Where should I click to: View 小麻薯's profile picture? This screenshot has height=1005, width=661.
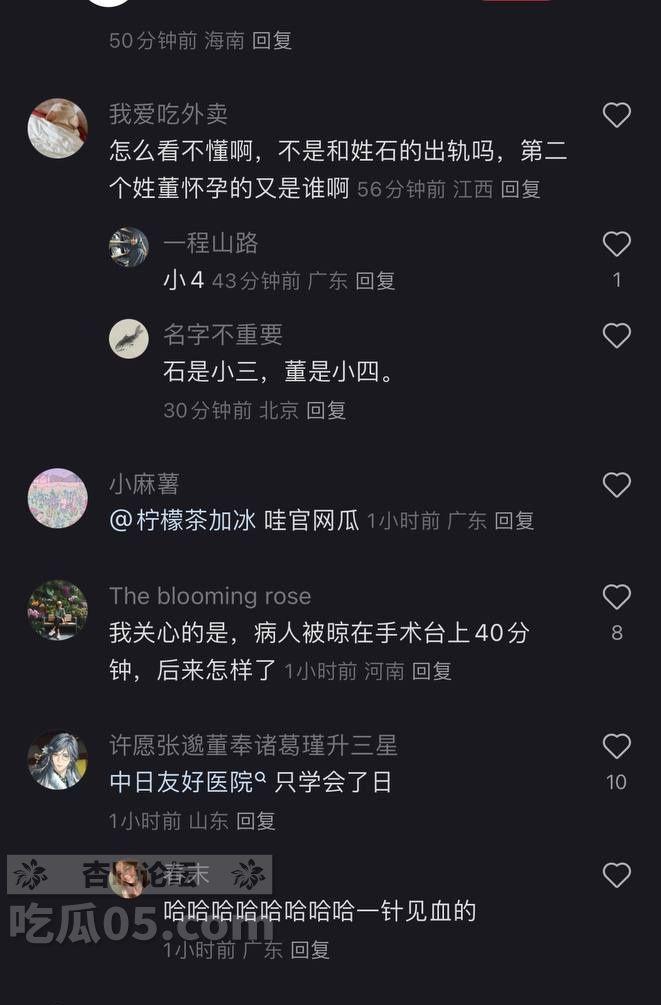click(x=57, y=498)
